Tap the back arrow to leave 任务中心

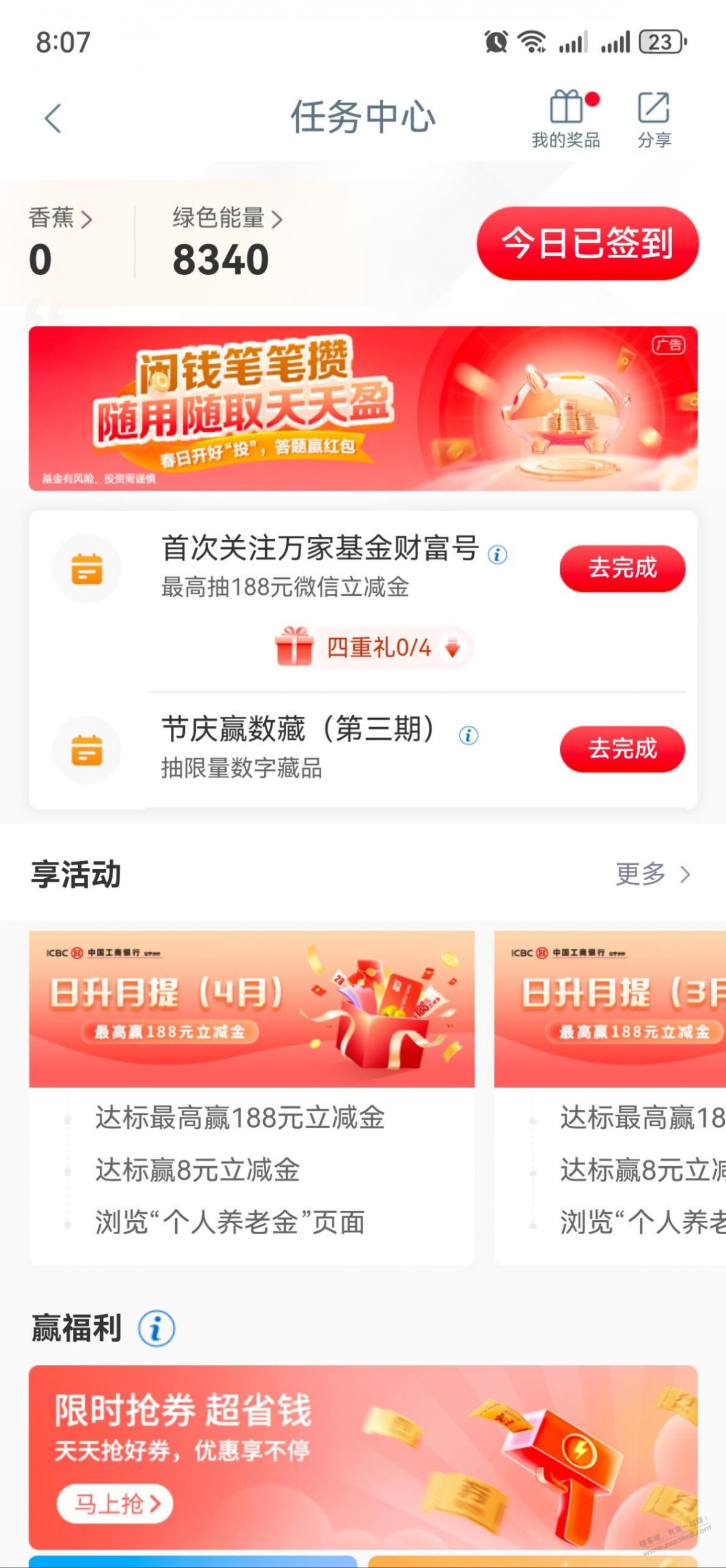(53, 116)
